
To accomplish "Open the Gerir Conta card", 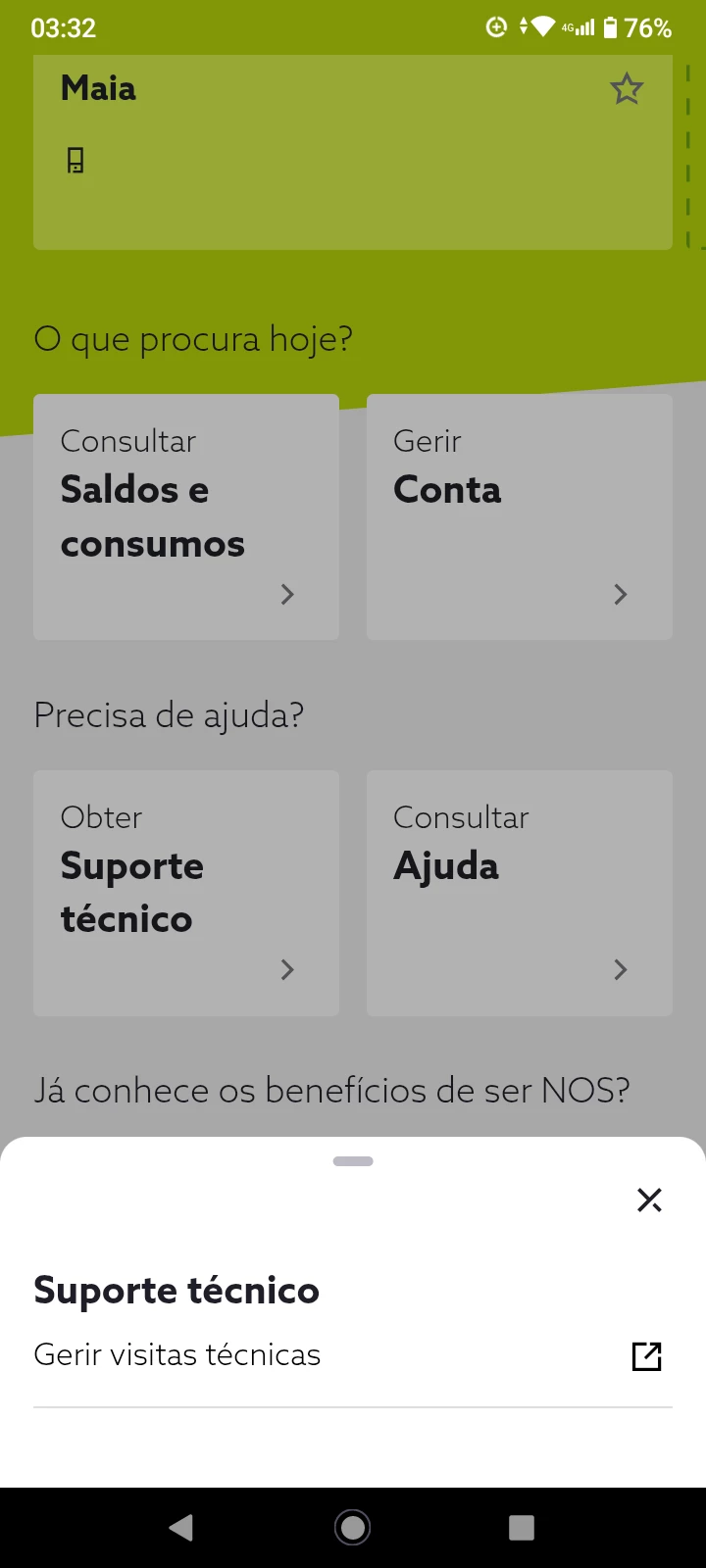I will 519,516.
